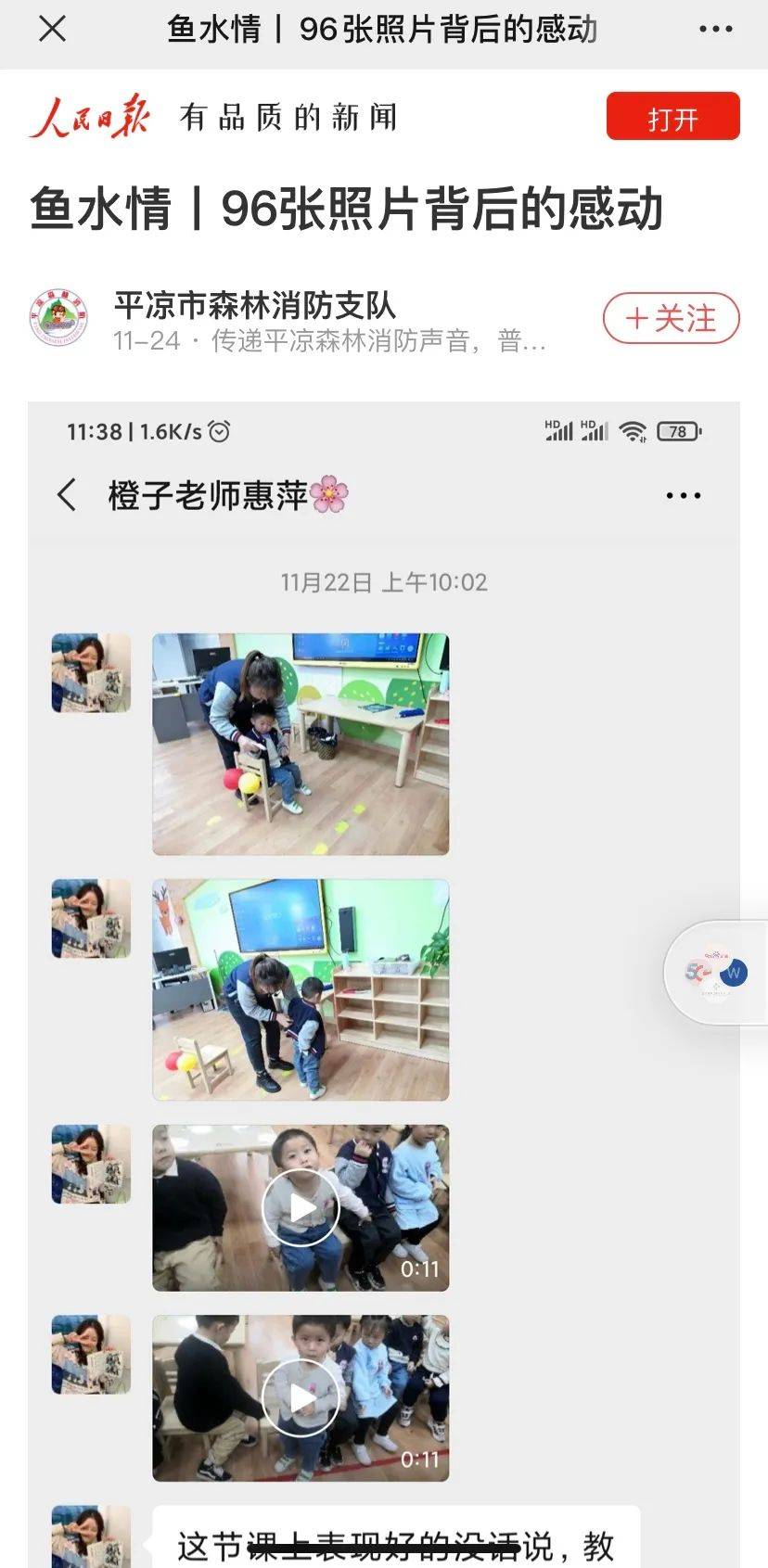Image resolution: width=768 pixels, height=1568 pixels.
Task: Open the 平凉市森林消防支队 author profile
Action: [x=255, y=306]
